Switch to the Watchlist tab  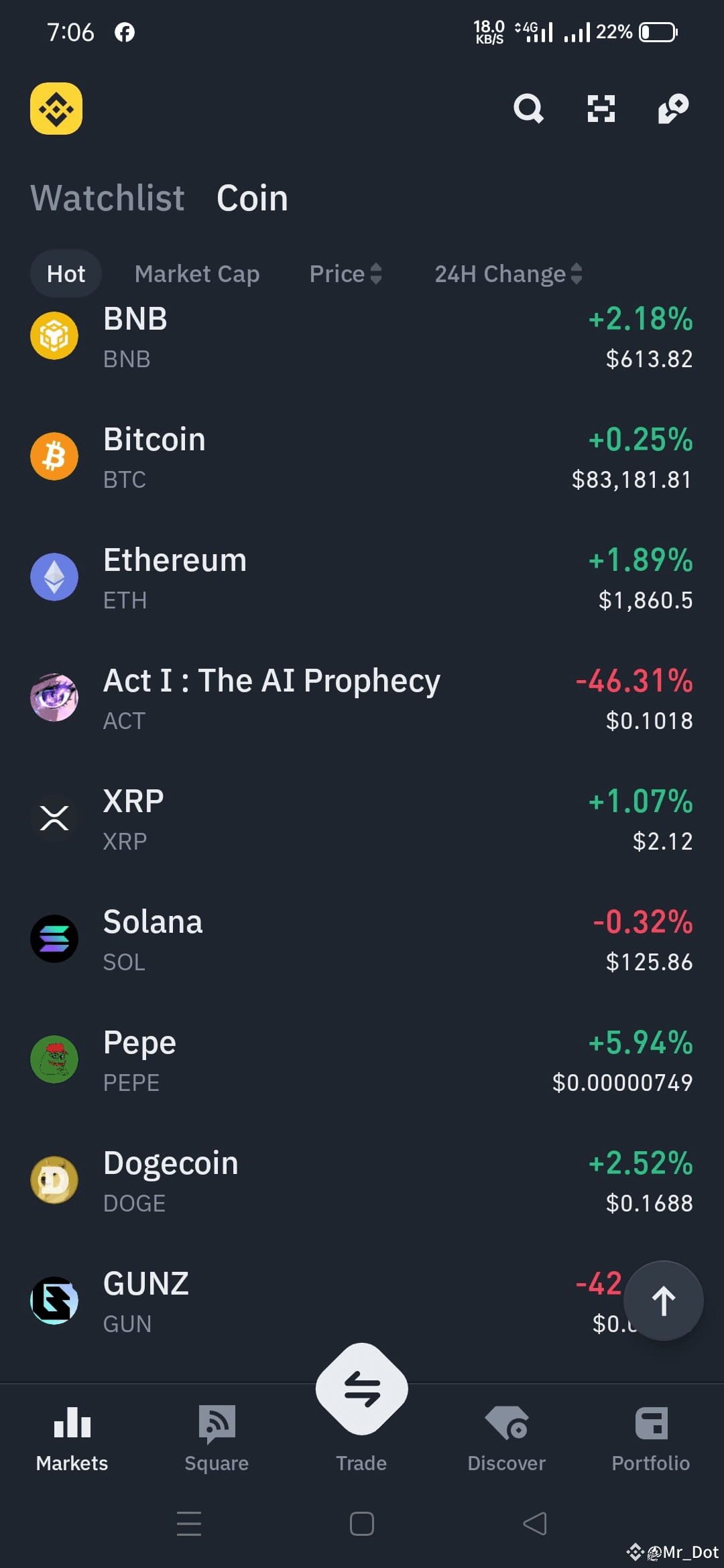pyautogui.click(x=107, y=197)
